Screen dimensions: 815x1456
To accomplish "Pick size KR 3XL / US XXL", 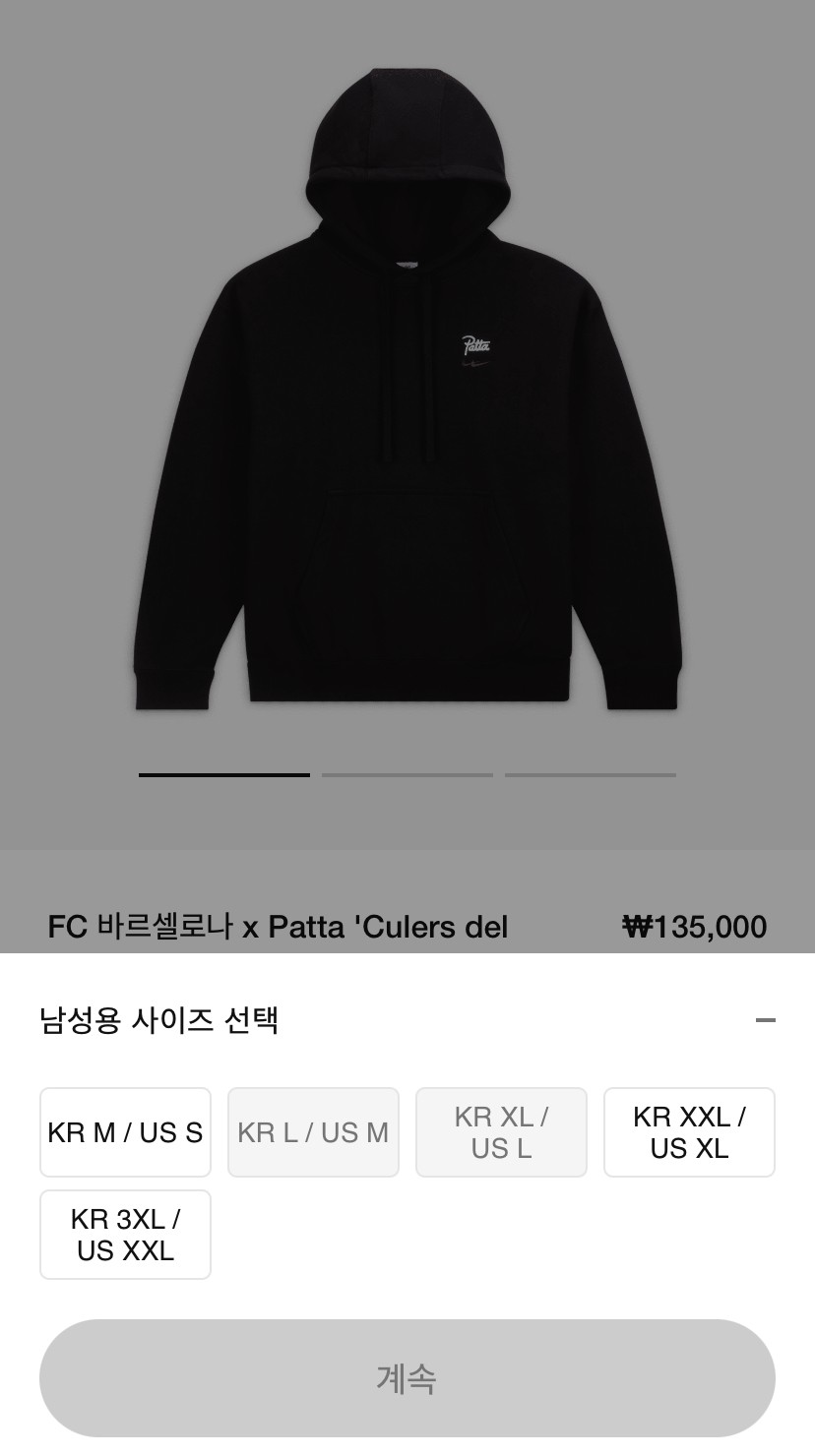I will point(125,1235).
